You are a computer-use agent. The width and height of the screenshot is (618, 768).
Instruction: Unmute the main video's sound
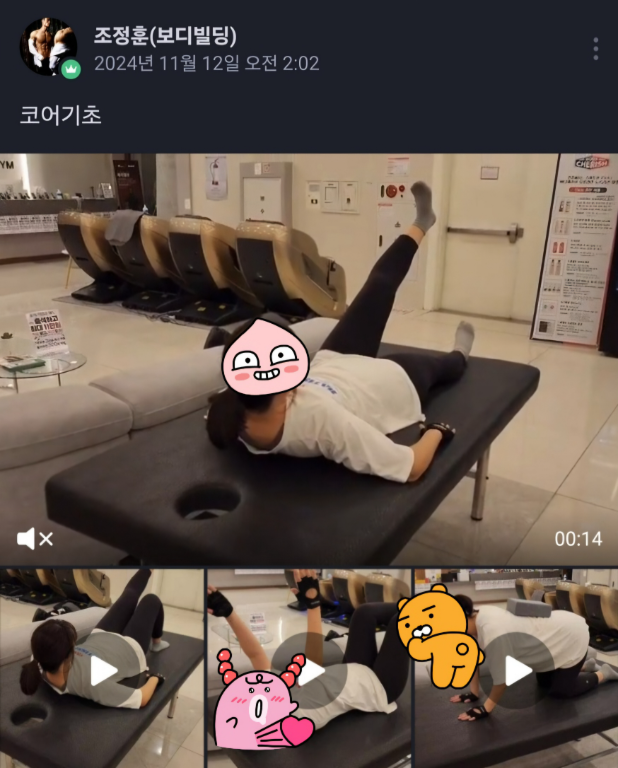(x=34, y=539)
